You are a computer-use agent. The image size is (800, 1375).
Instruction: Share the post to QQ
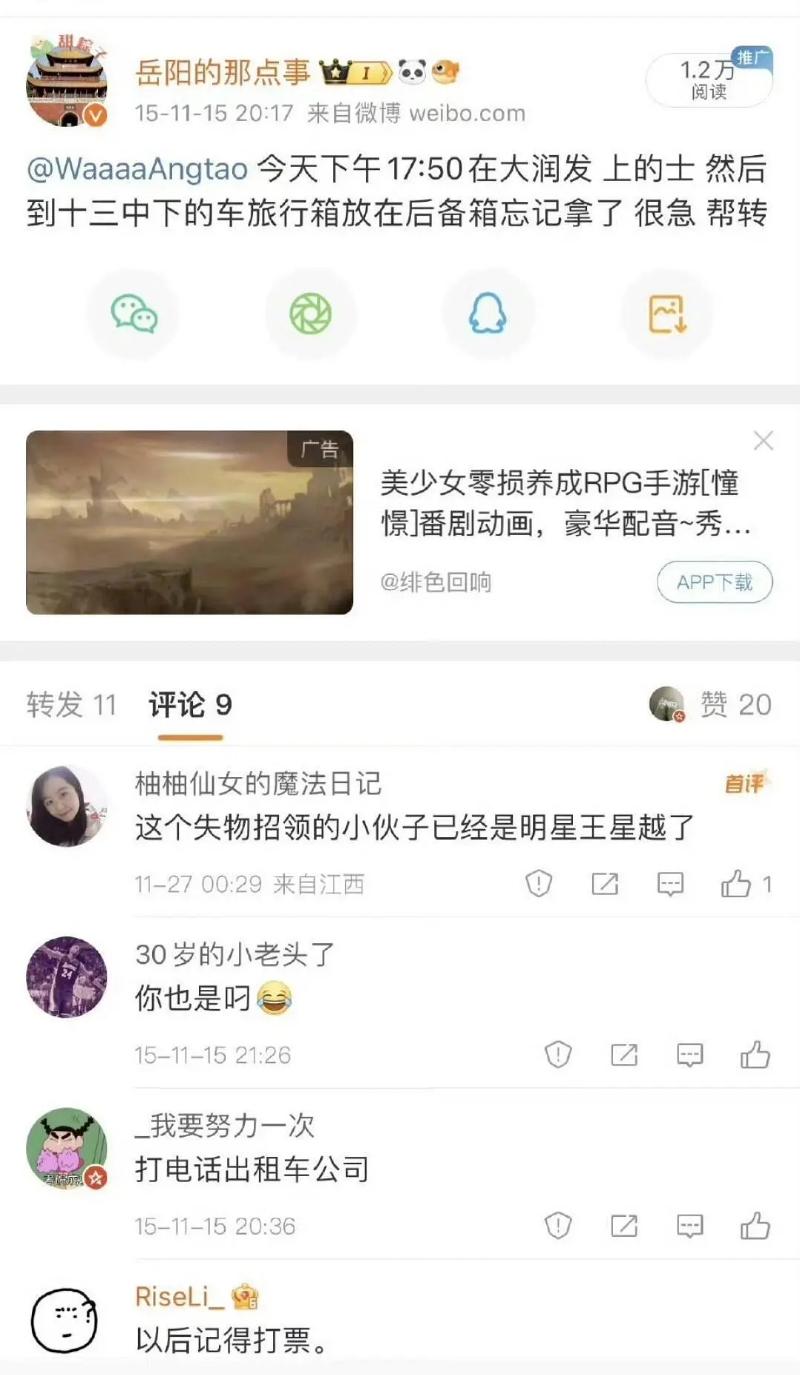[x=488, y=314]
